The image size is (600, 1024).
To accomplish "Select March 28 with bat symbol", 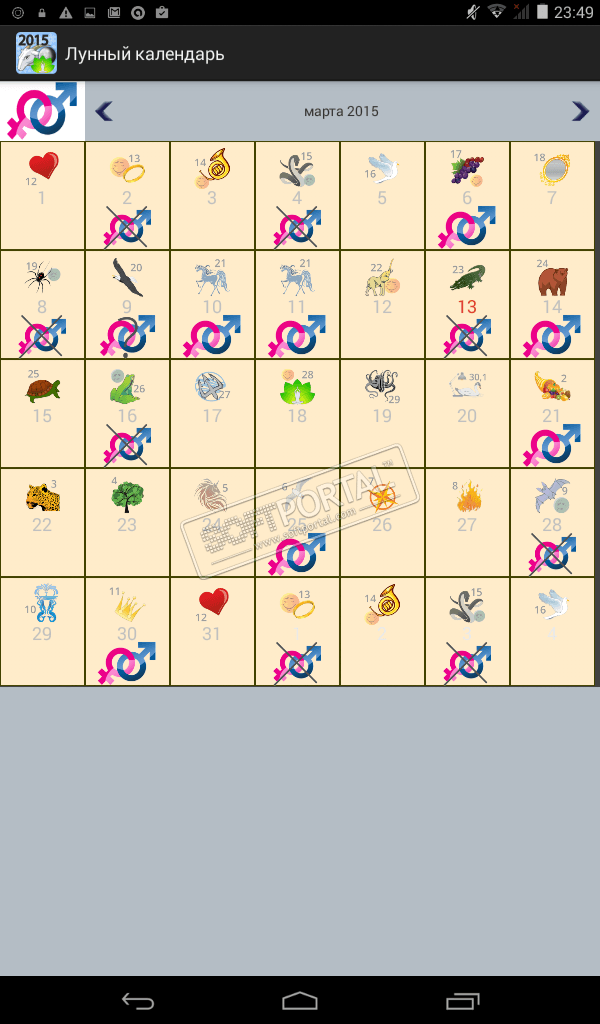I will 552,522.
